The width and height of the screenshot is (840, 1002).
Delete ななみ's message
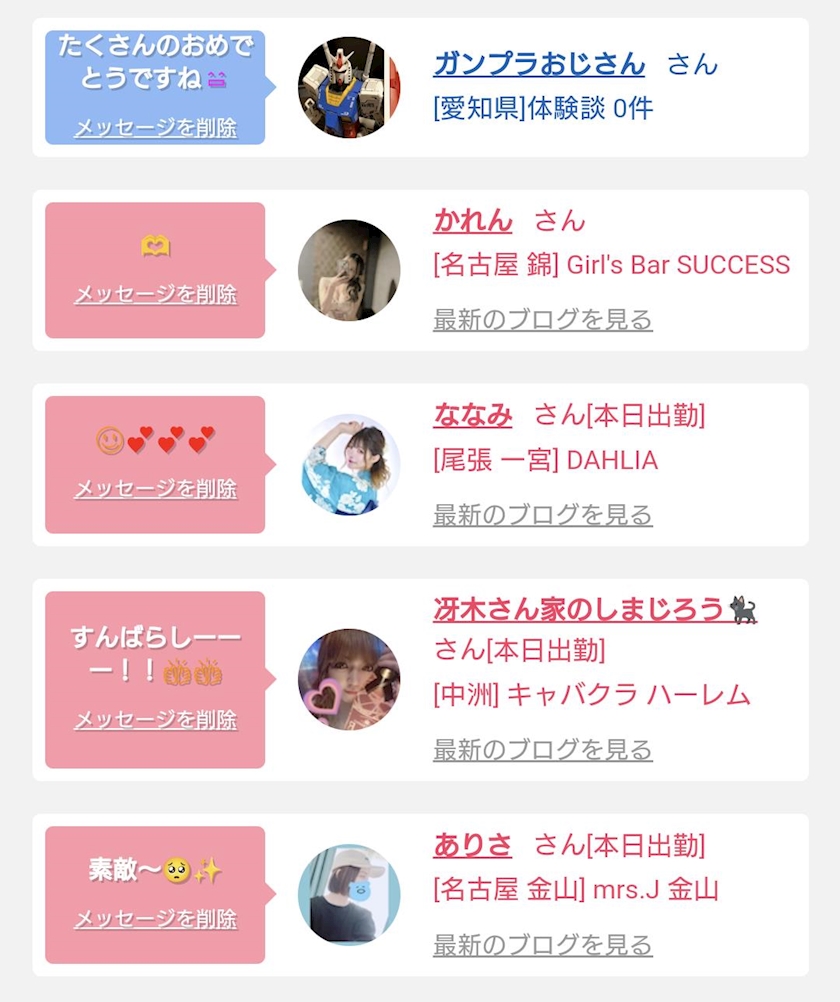[x=155, y=489]
